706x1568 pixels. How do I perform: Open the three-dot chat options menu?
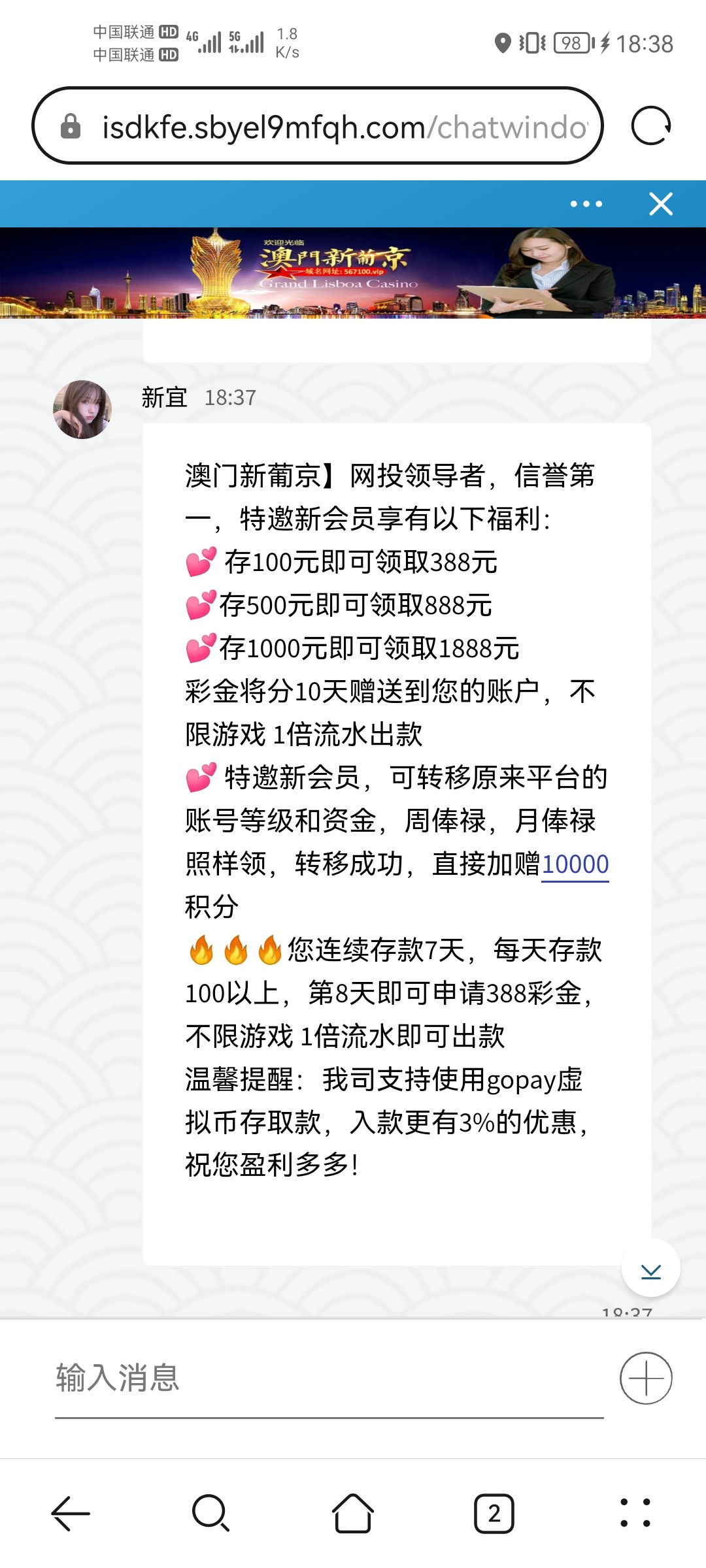(x=586, y=204)
